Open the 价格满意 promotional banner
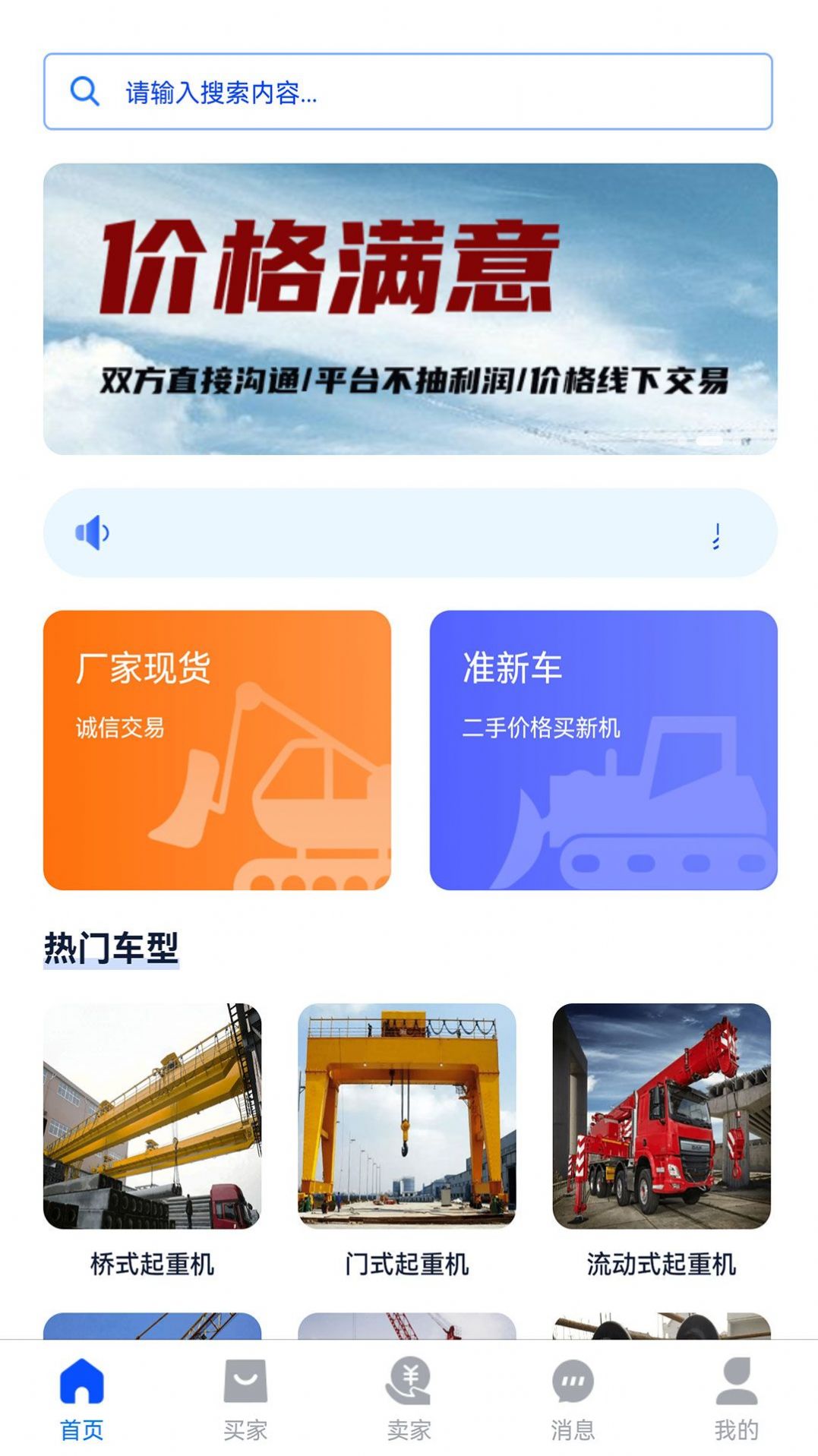The image size is (818, 1456). (410, 309)
